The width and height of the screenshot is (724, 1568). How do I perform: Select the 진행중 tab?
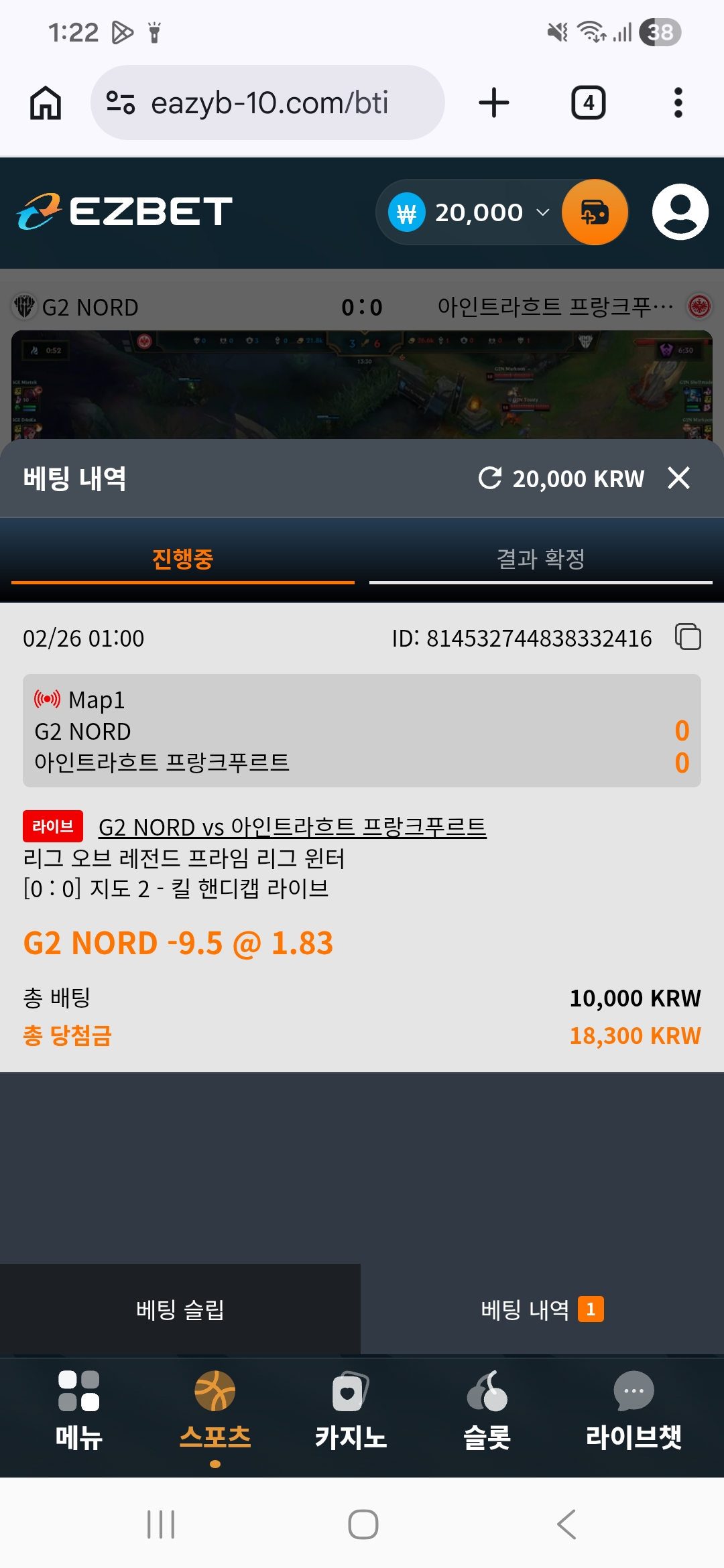[x=182, y=559]
